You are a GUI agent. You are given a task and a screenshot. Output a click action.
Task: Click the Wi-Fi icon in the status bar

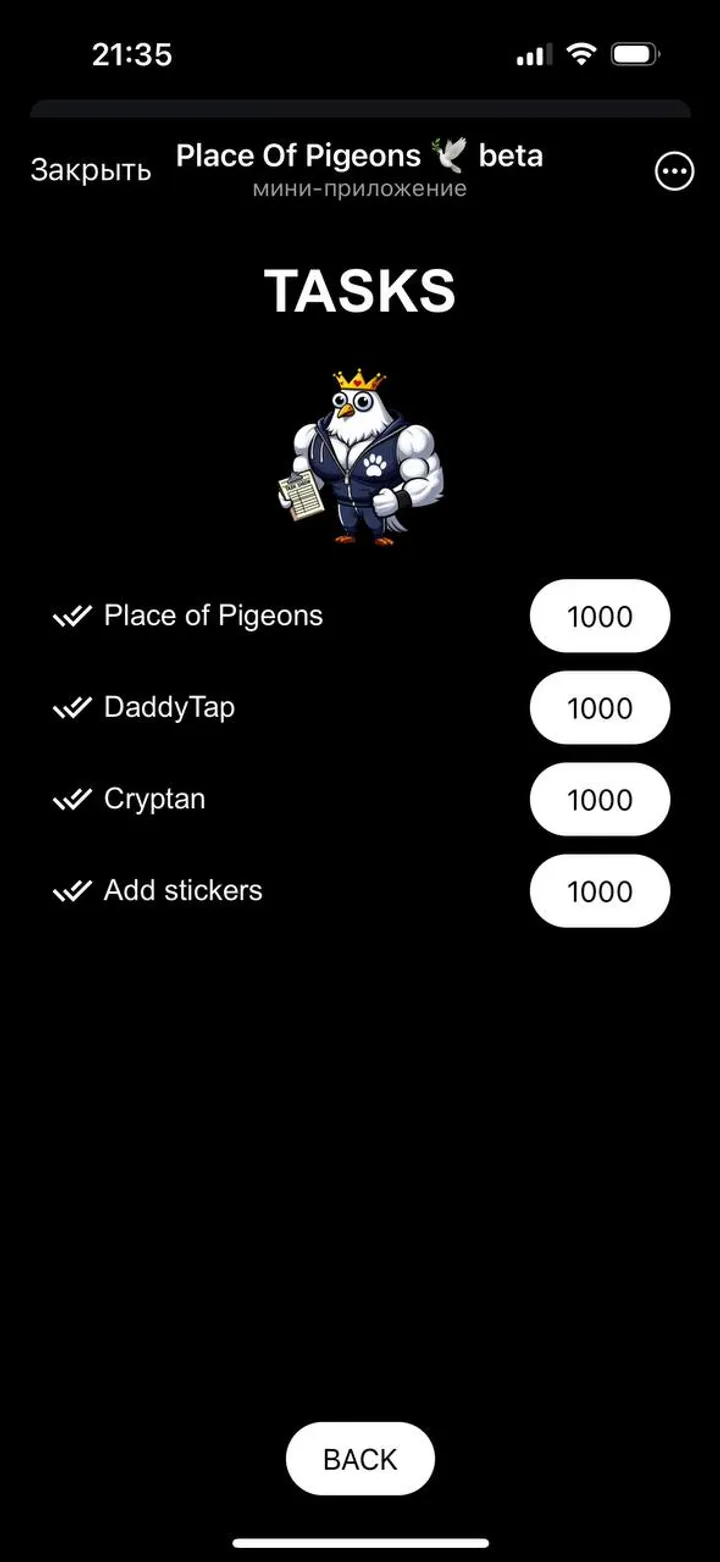point(580,53)
